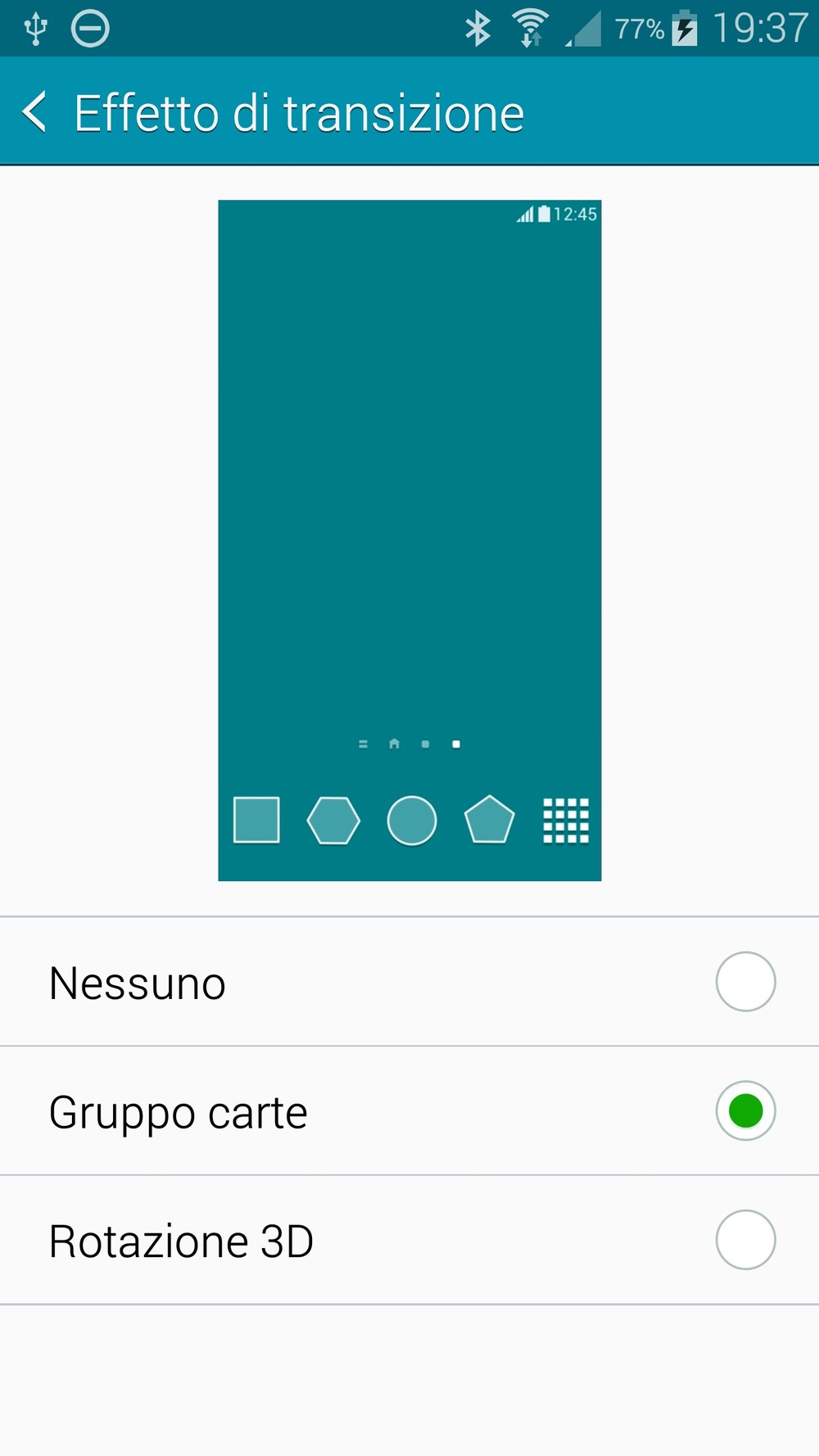819x1456 pixels.
Task: Select Rotazione 3D effect
Action: [409, 1240]
